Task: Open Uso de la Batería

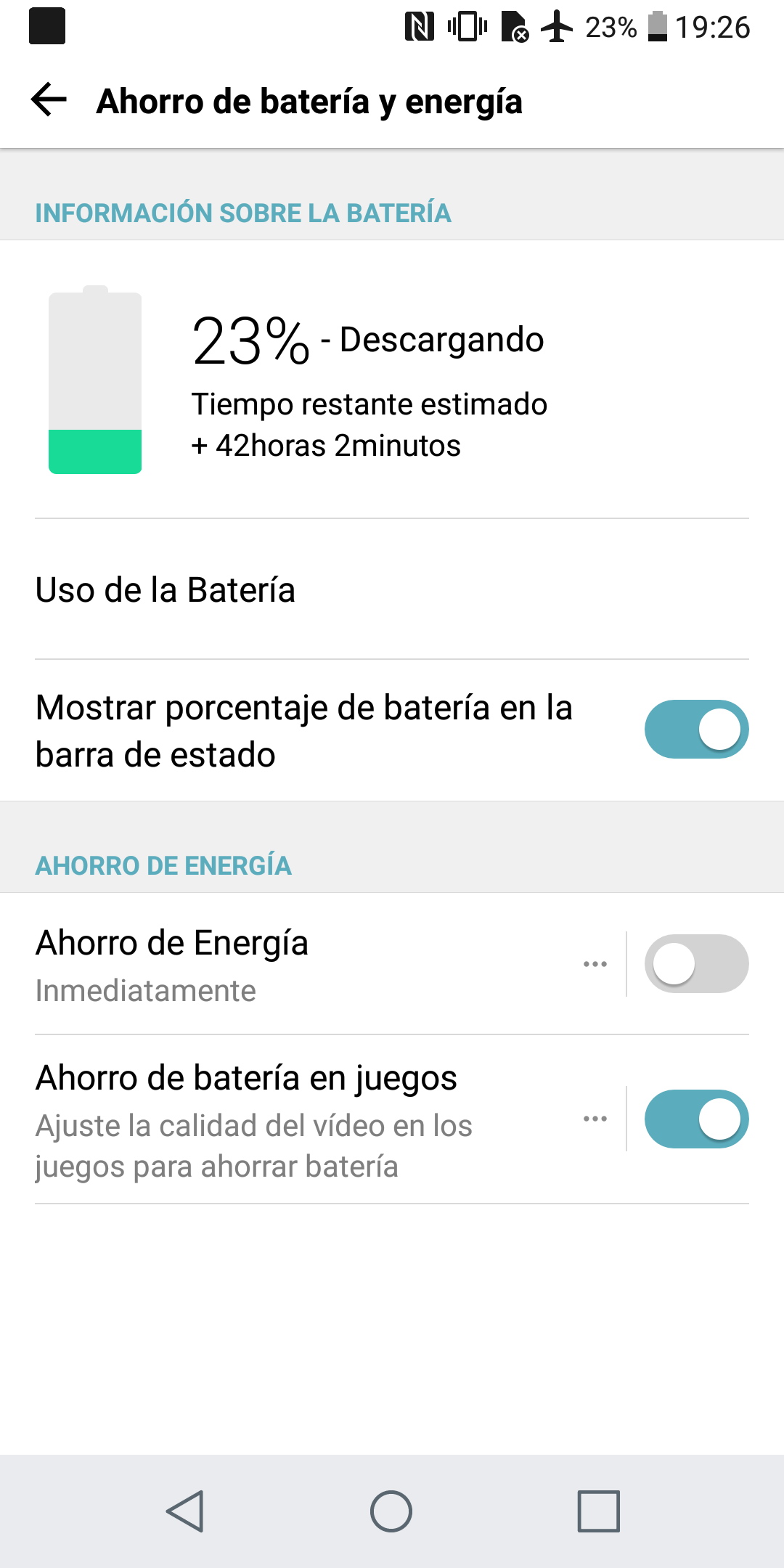Action: (x=392, y=589)
